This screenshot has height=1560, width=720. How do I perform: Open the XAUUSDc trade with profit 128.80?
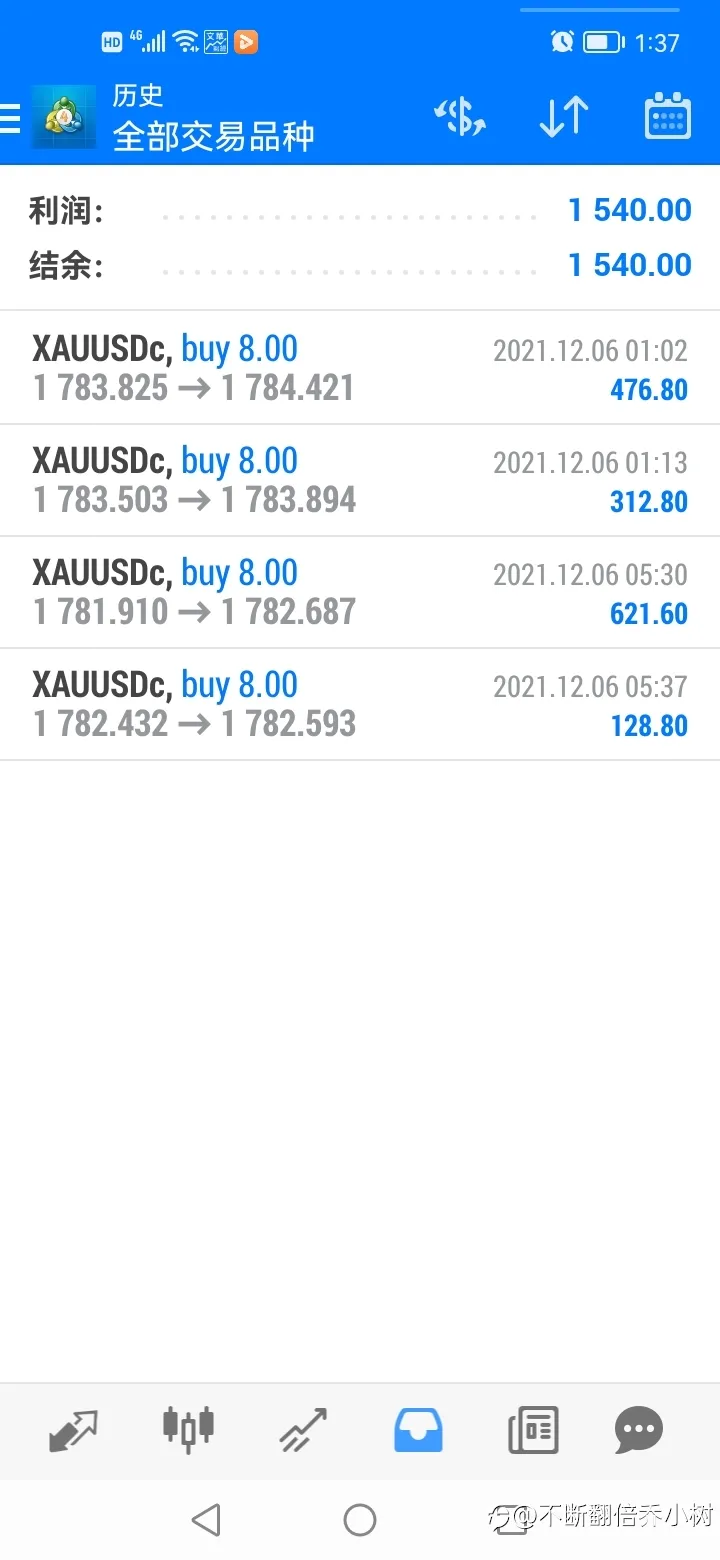pos(360,704)
